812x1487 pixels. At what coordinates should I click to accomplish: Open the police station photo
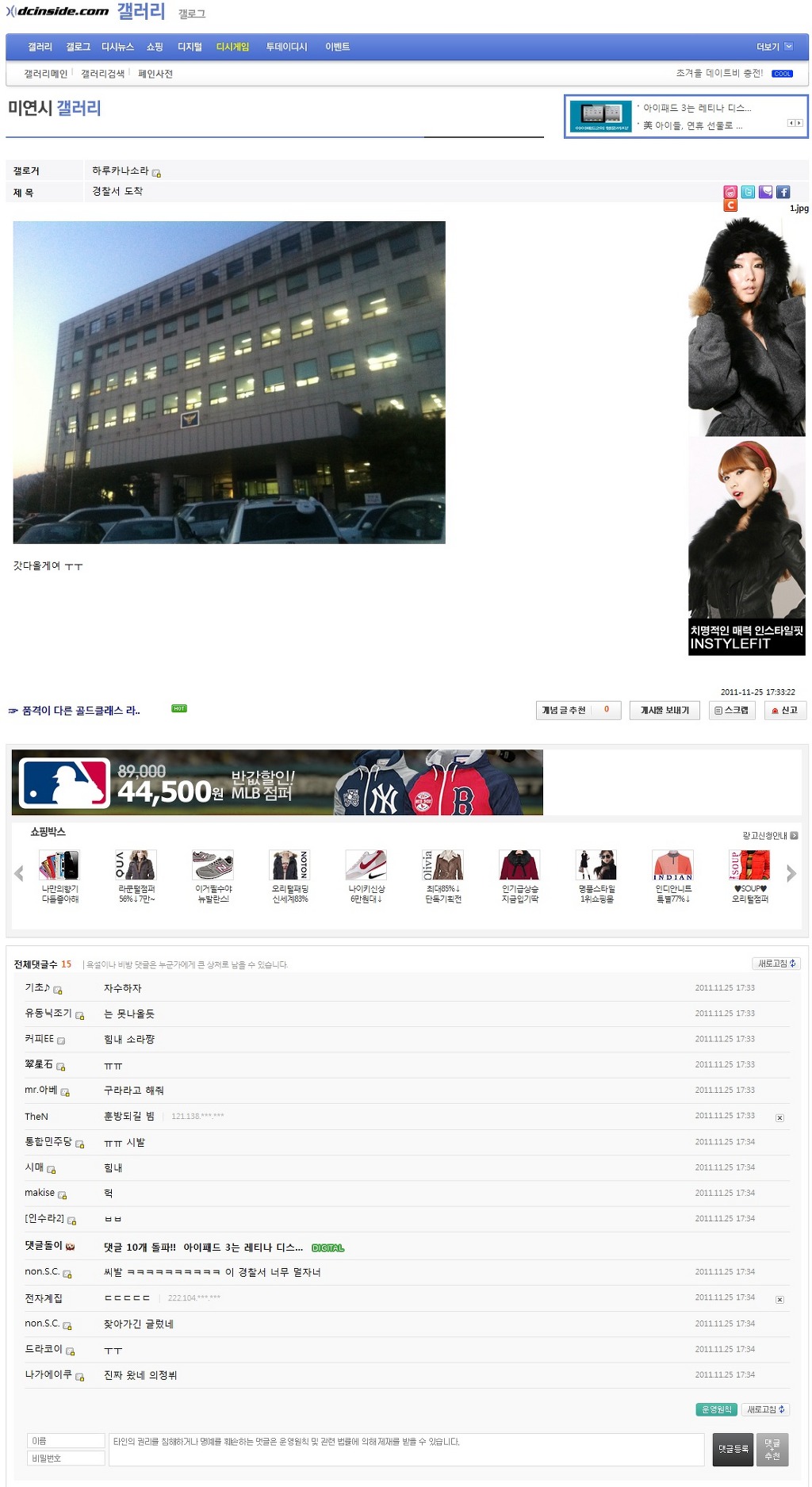pos(229,382)
